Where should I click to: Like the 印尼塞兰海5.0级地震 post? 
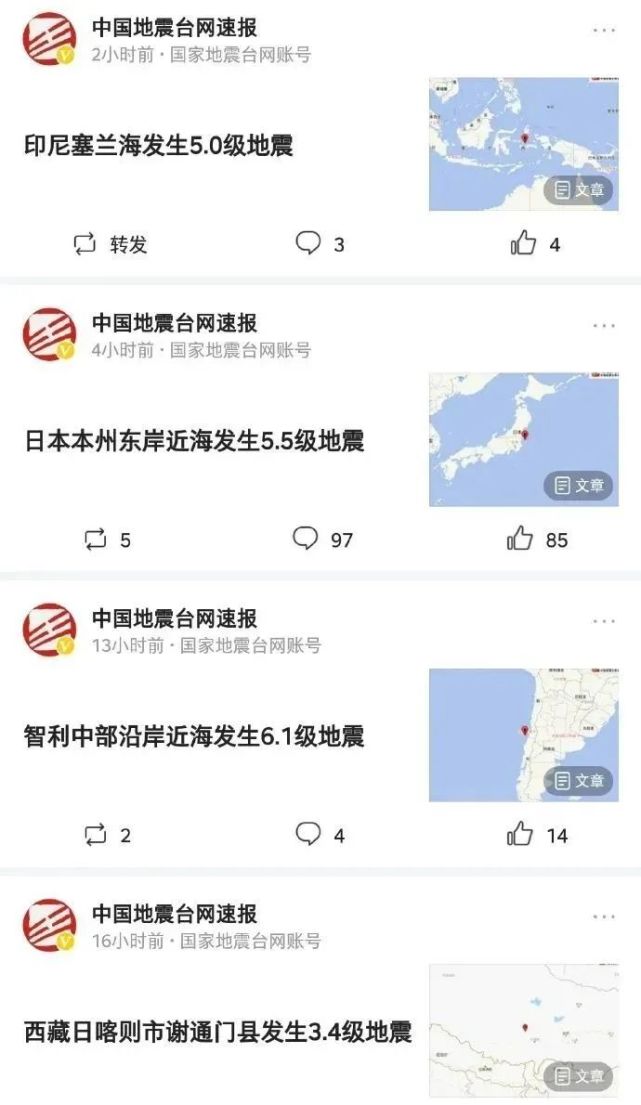pyautogui.click(x=535, y=244)
